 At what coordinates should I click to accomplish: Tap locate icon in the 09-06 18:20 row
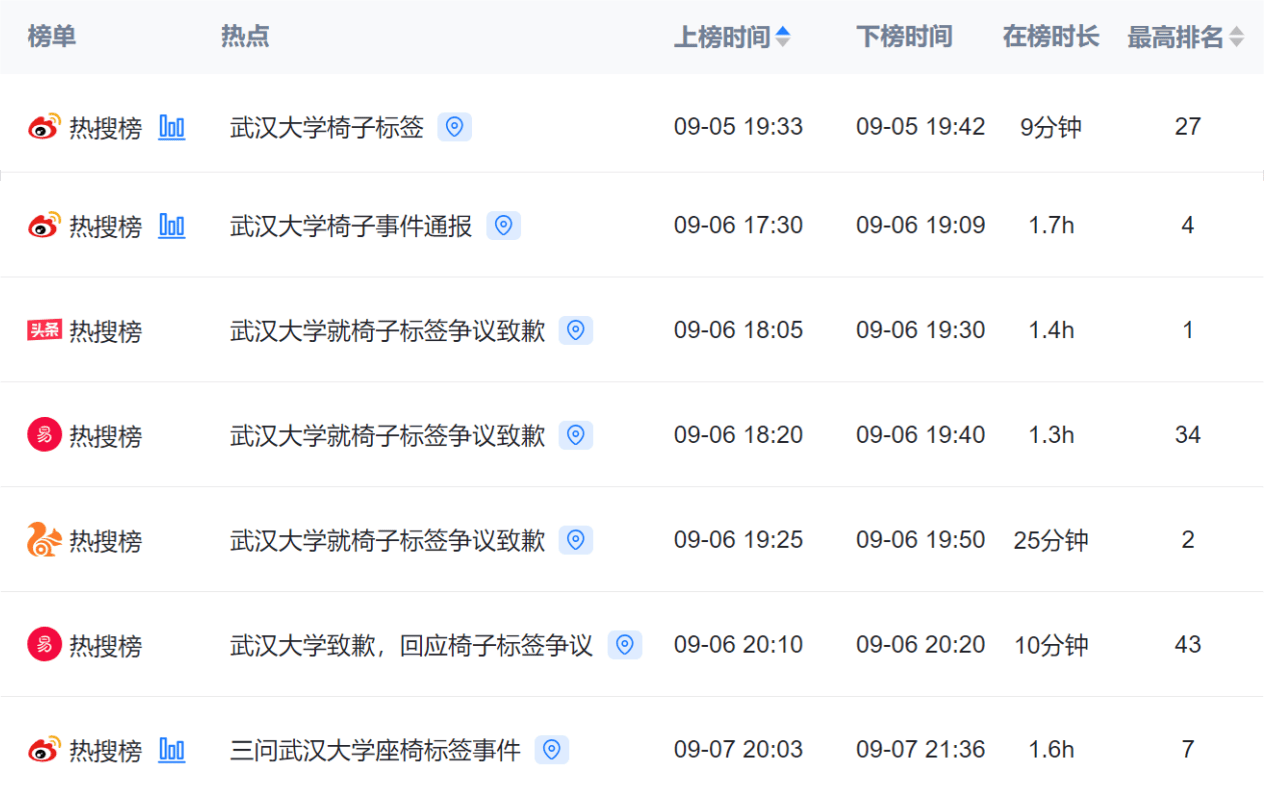(576, 435)
